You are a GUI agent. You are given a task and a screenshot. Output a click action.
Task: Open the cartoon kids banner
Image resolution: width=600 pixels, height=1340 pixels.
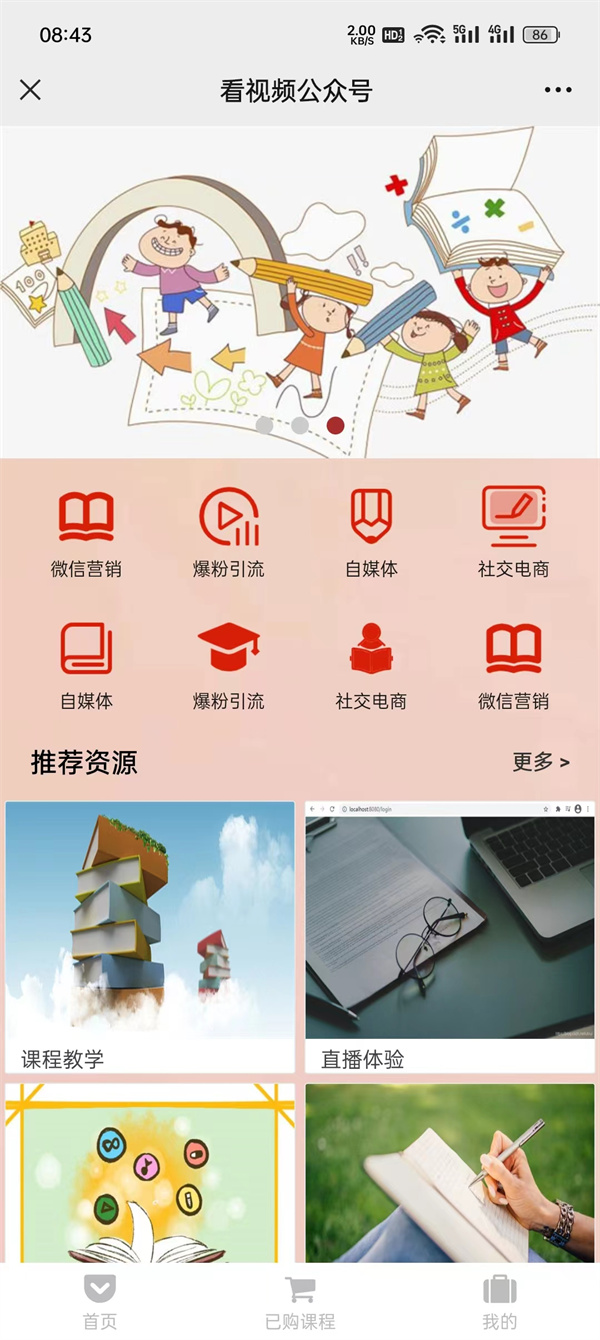(x=300, y=290)
